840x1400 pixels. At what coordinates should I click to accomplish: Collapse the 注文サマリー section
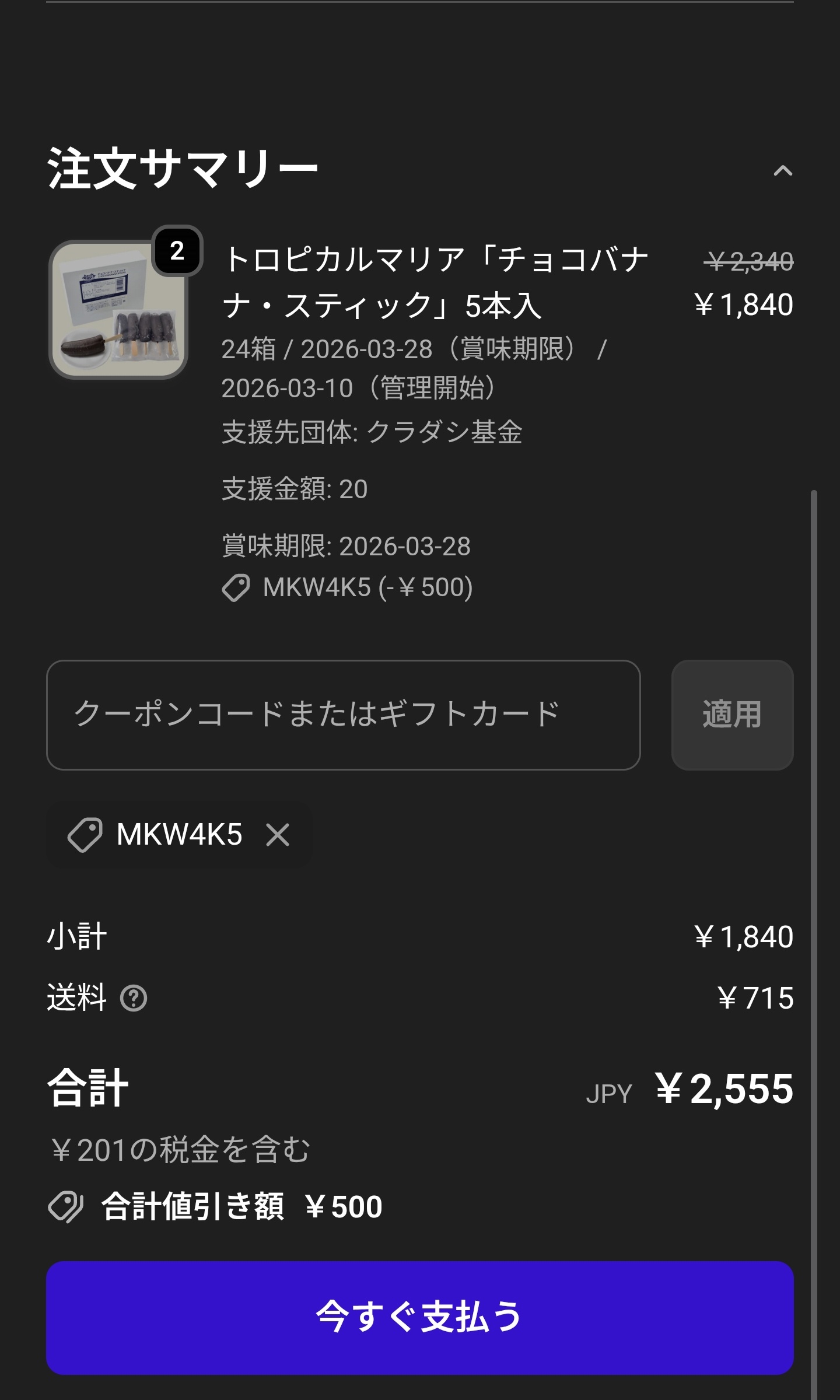tap(782, 171)
